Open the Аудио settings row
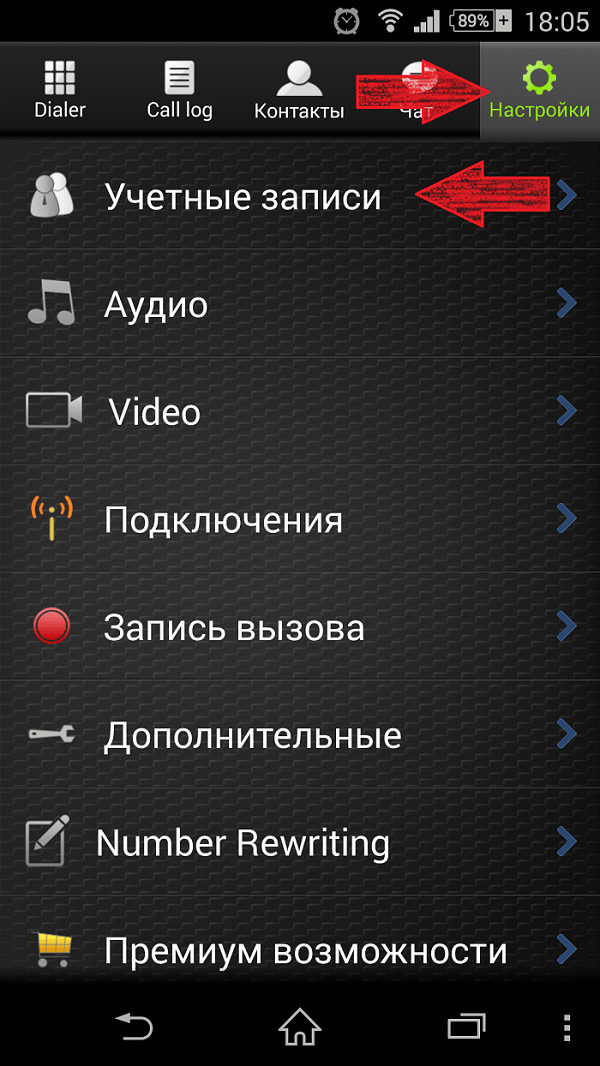 pos(300,303)
